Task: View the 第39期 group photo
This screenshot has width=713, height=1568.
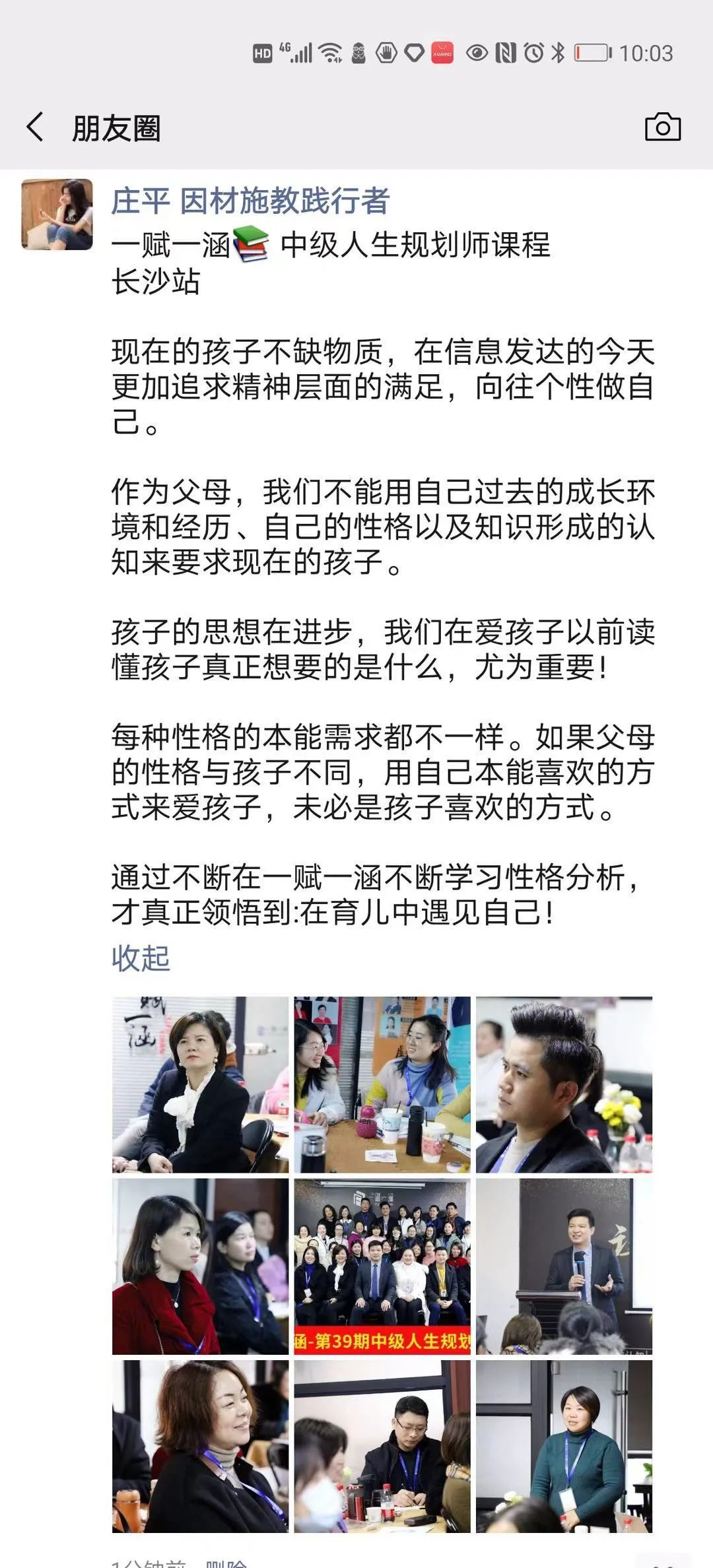Action: [x=382, y=1266]
